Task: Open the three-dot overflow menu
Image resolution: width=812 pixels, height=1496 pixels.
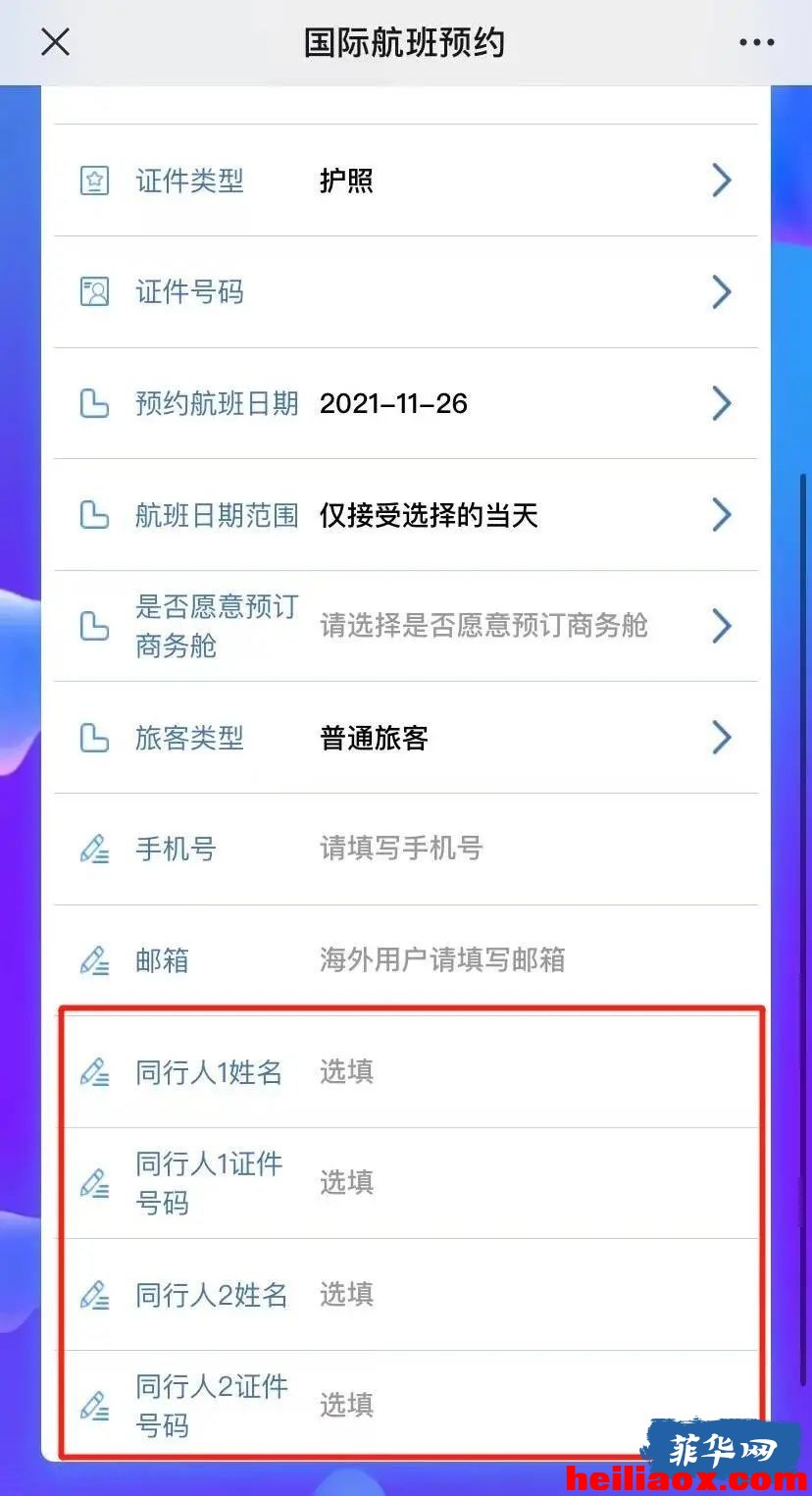Action: pos(756,43)
